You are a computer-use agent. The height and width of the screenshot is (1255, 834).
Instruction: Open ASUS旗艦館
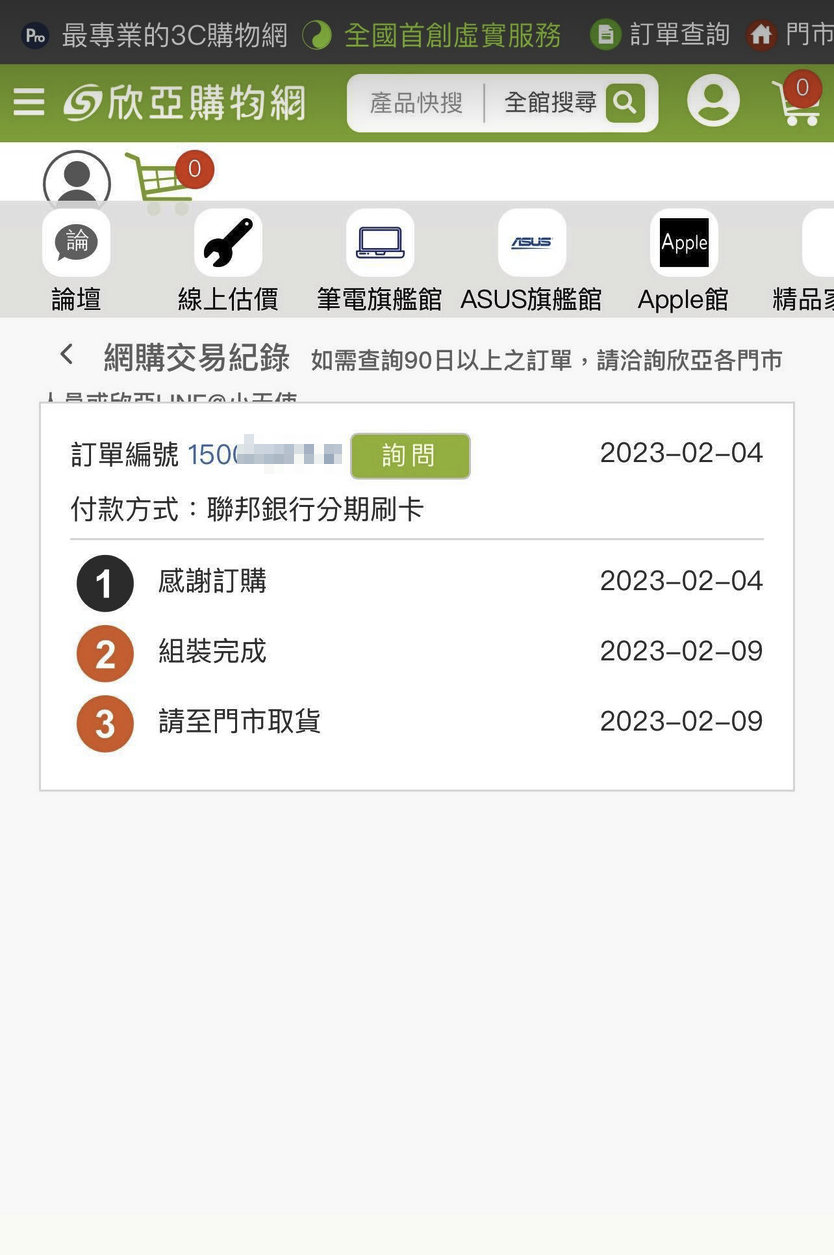click(x=531, y=258)
